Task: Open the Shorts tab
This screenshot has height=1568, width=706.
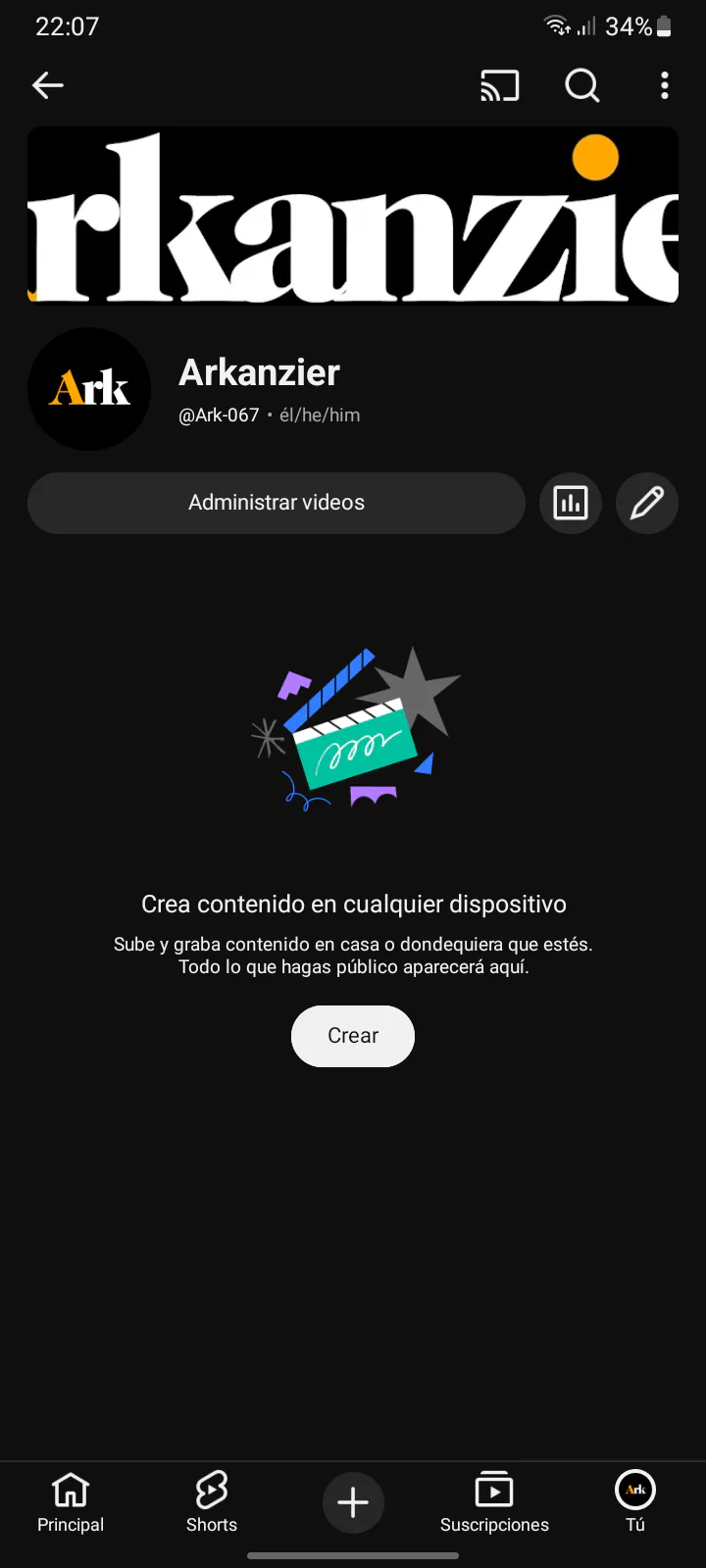Action: coord(212,1502)
